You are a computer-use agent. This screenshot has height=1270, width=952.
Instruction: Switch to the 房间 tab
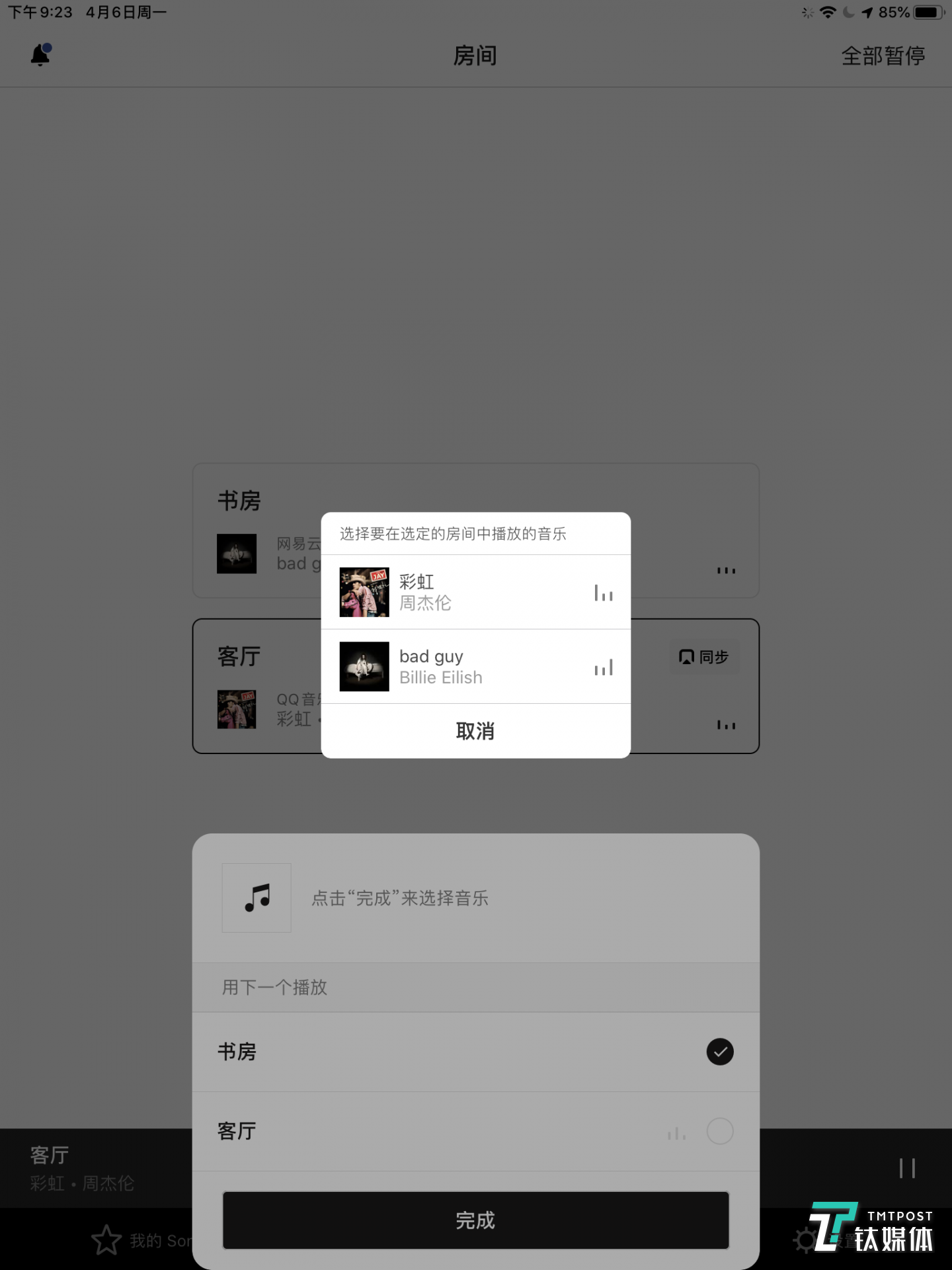475,56
